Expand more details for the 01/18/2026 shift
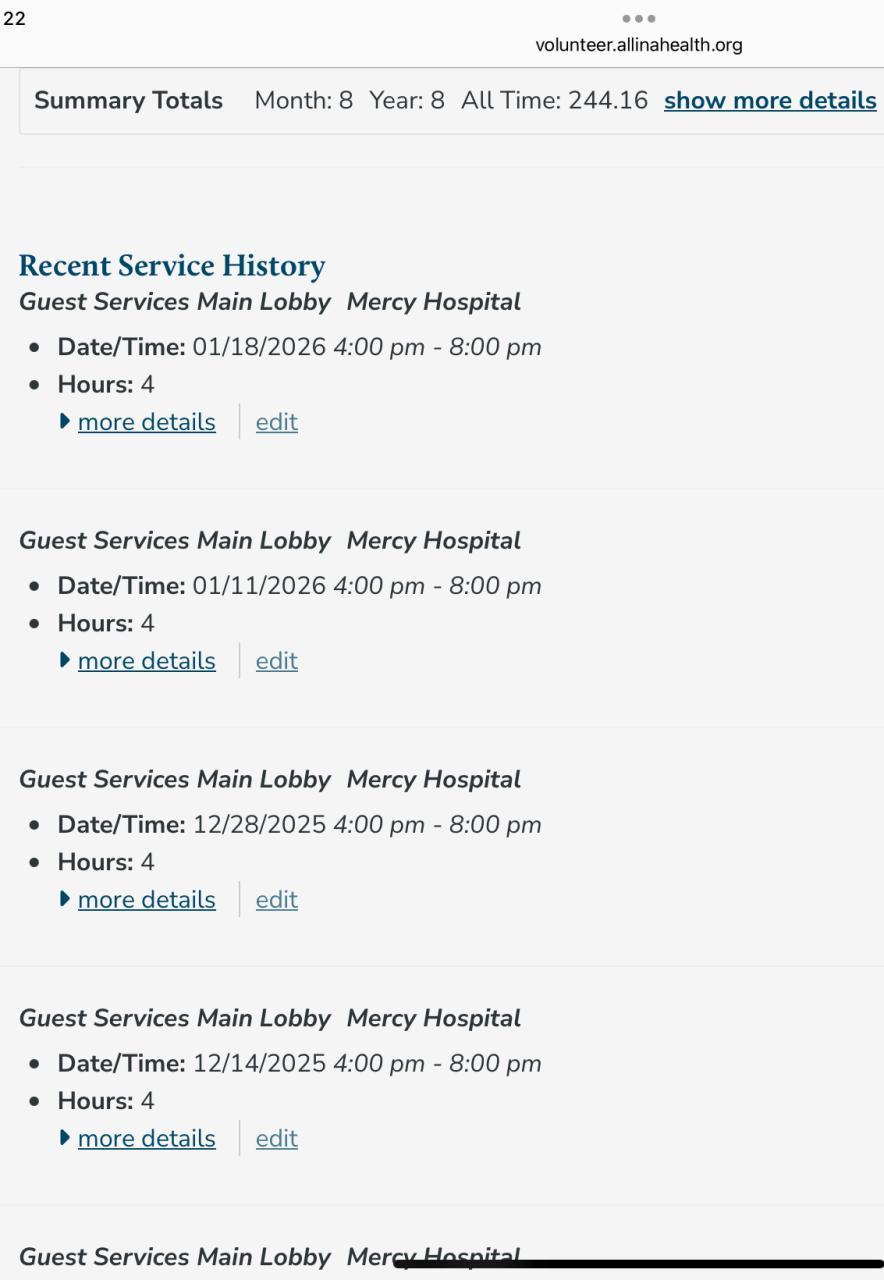Image resolution: width=884 pixels, height=1280 pixels. pos(146,422)
